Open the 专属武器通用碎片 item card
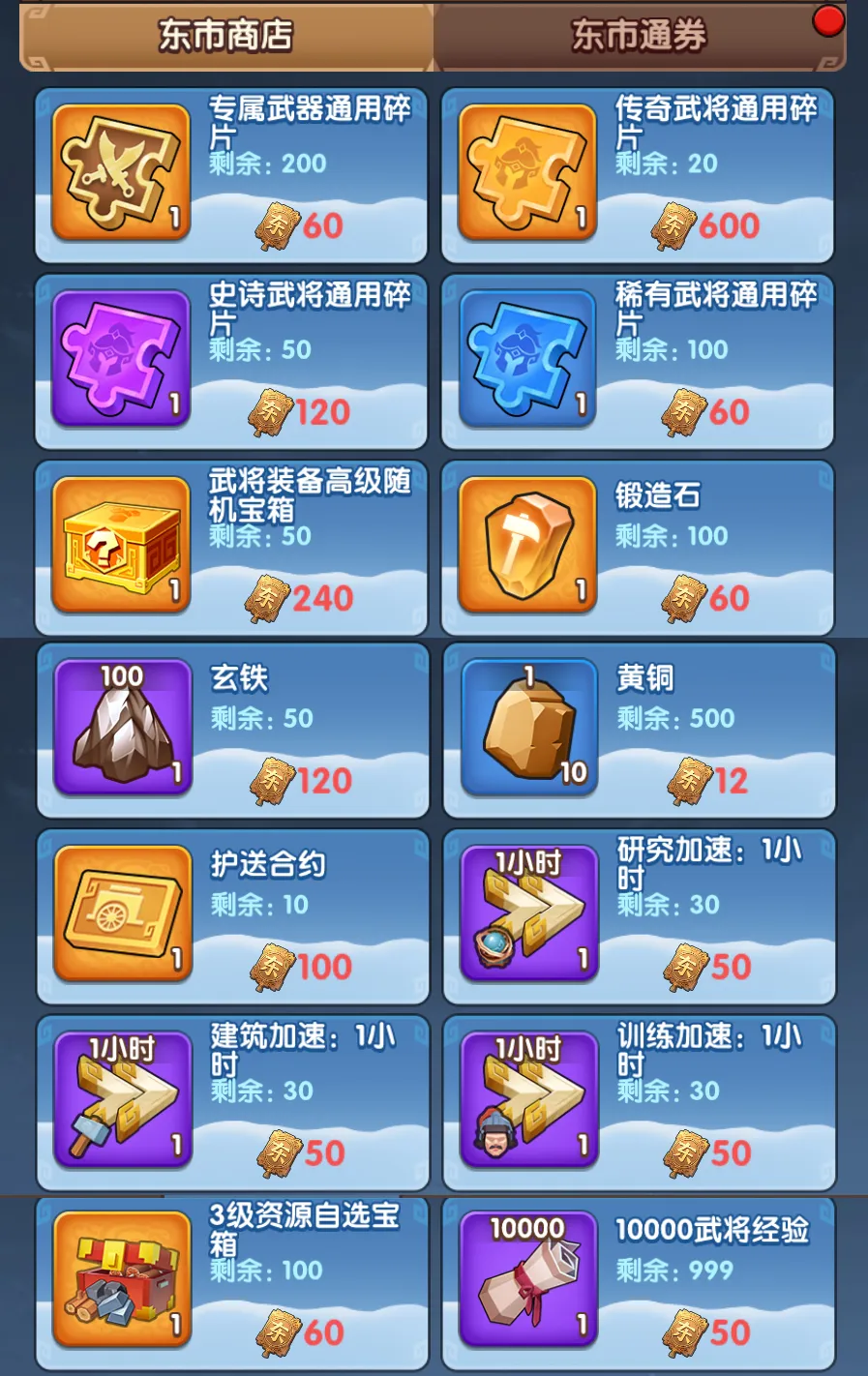The height and width of the screenshot is (1376, 868). tap(231, 175)
